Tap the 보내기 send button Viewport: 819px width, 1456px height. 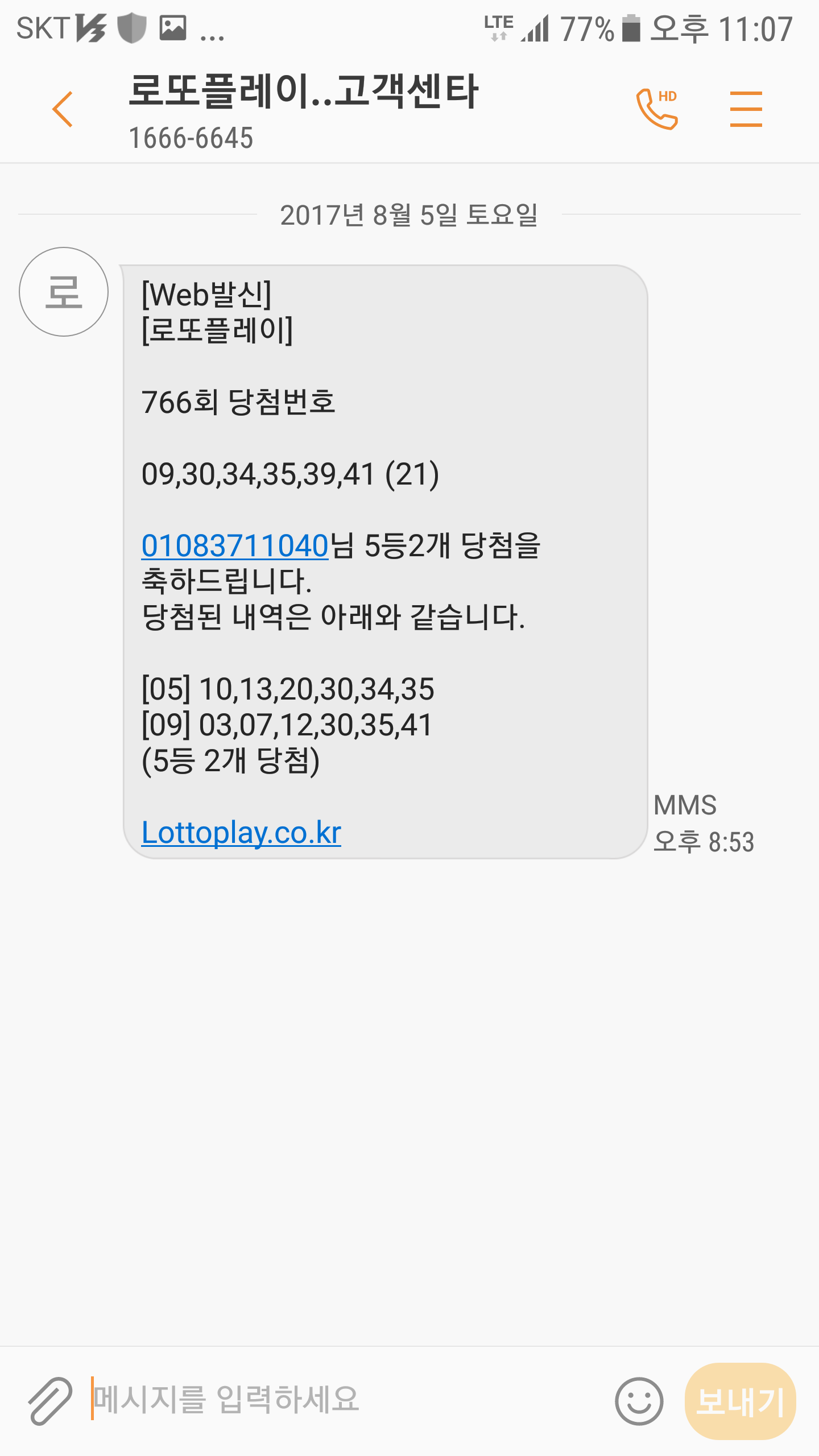[x=740, y=1401]
